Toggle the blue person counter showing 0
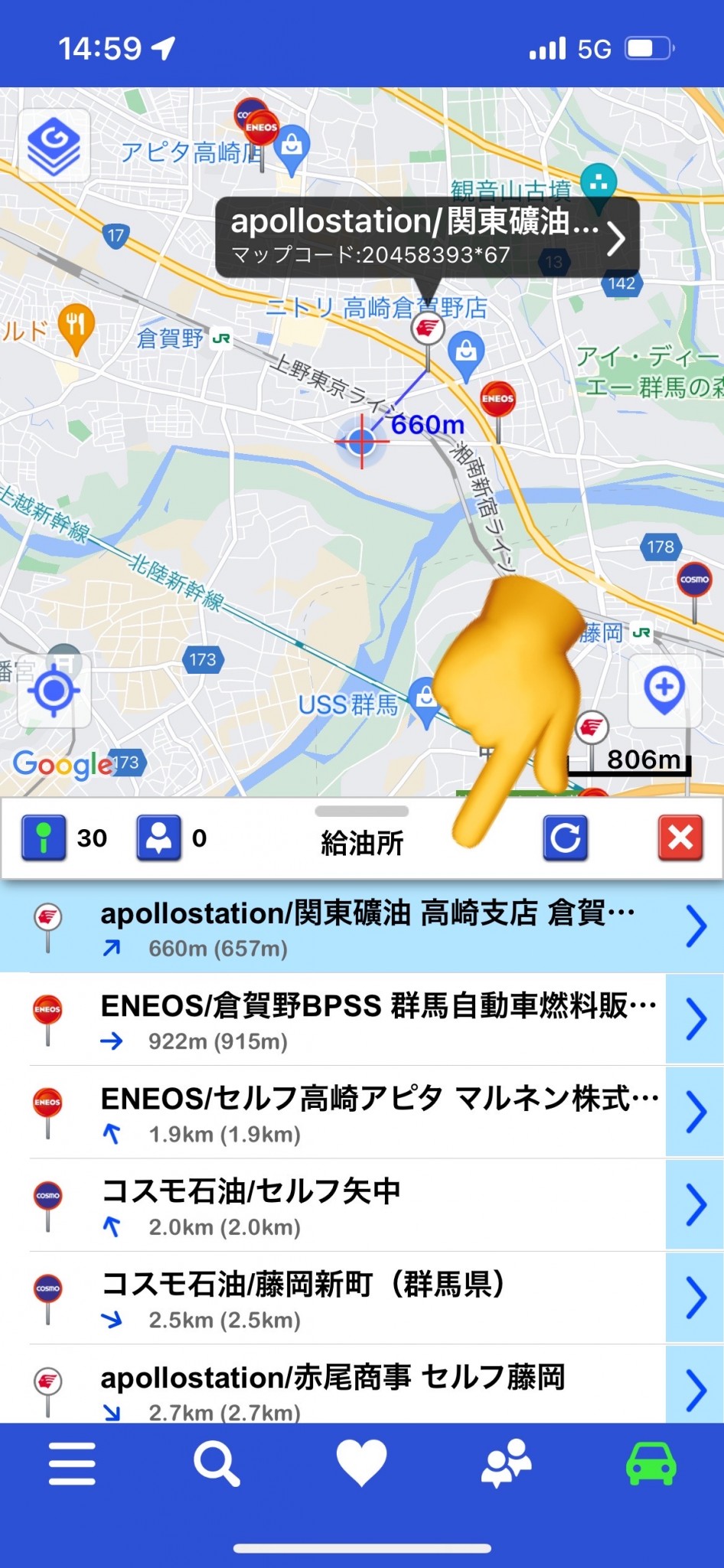Image resolution: width=724 pixels, height=1568 pixels. point(160,837)
